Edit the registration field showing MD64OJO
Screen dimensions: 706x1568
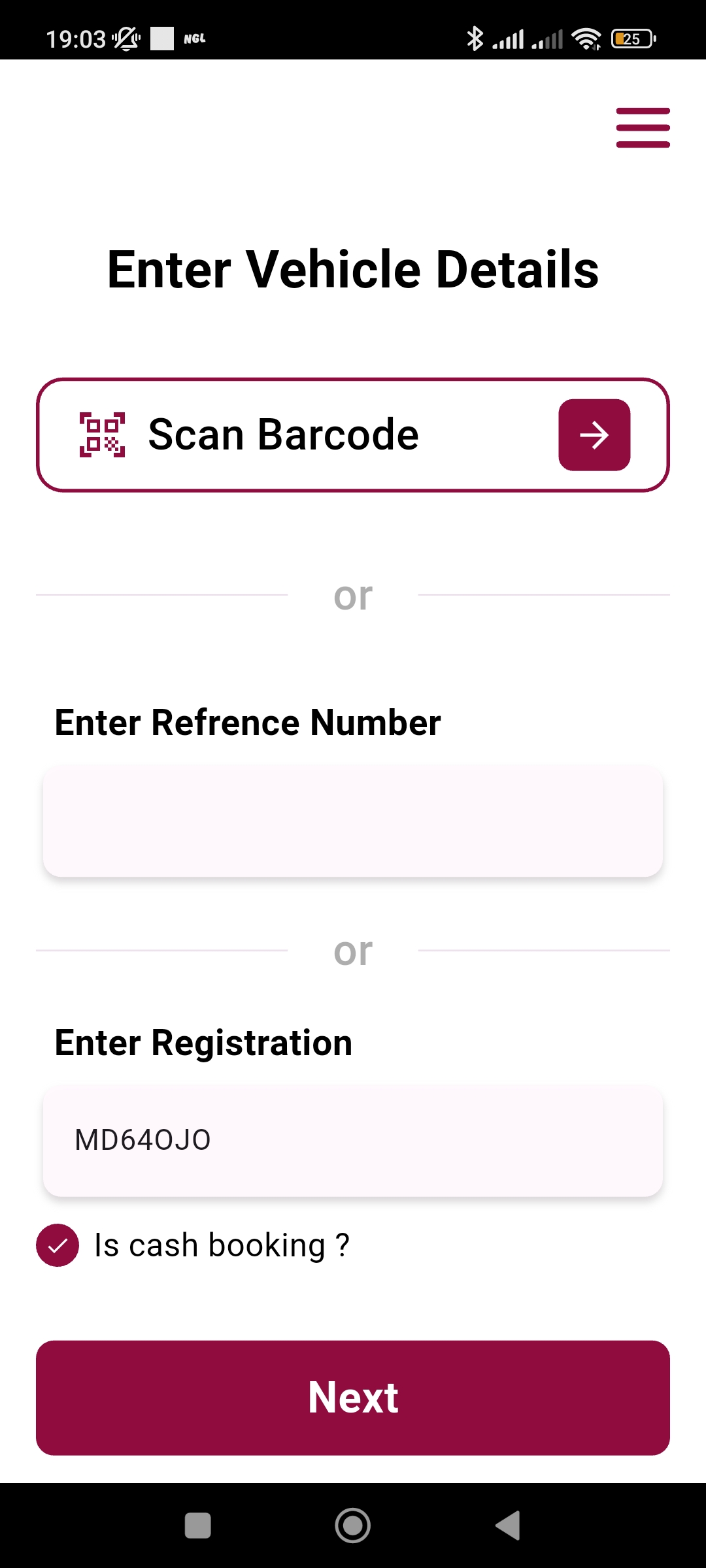pos(353,1141)
